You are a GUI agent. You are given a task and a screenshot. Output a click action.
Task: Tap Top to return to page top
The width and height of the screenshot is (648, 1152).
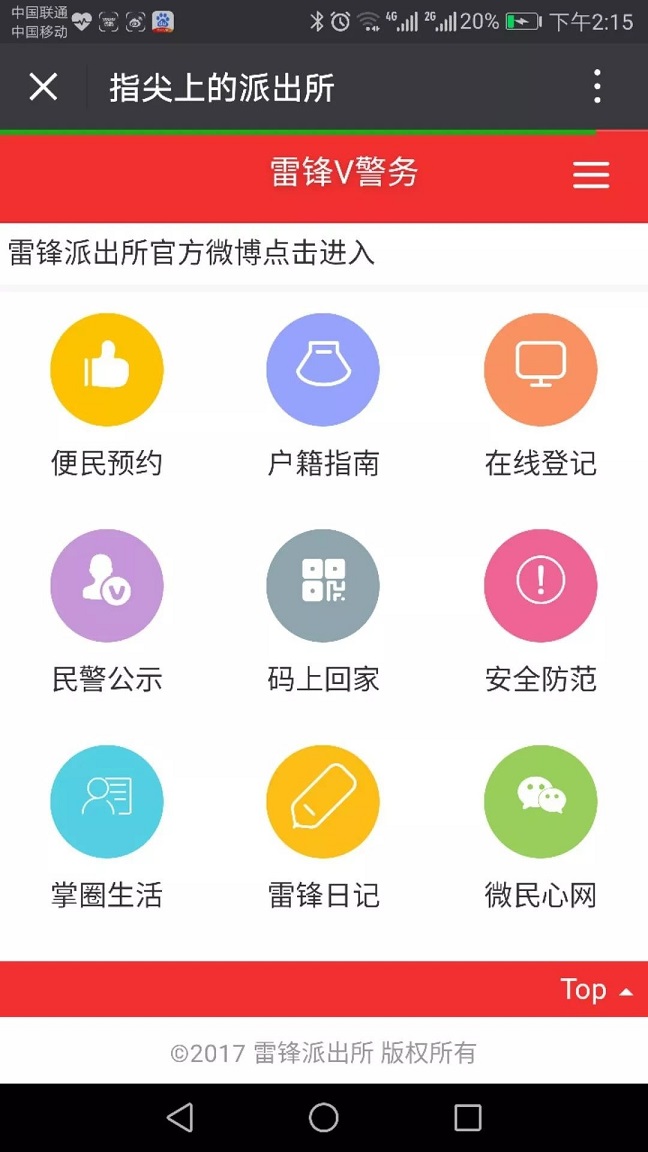tap(596, 990)
